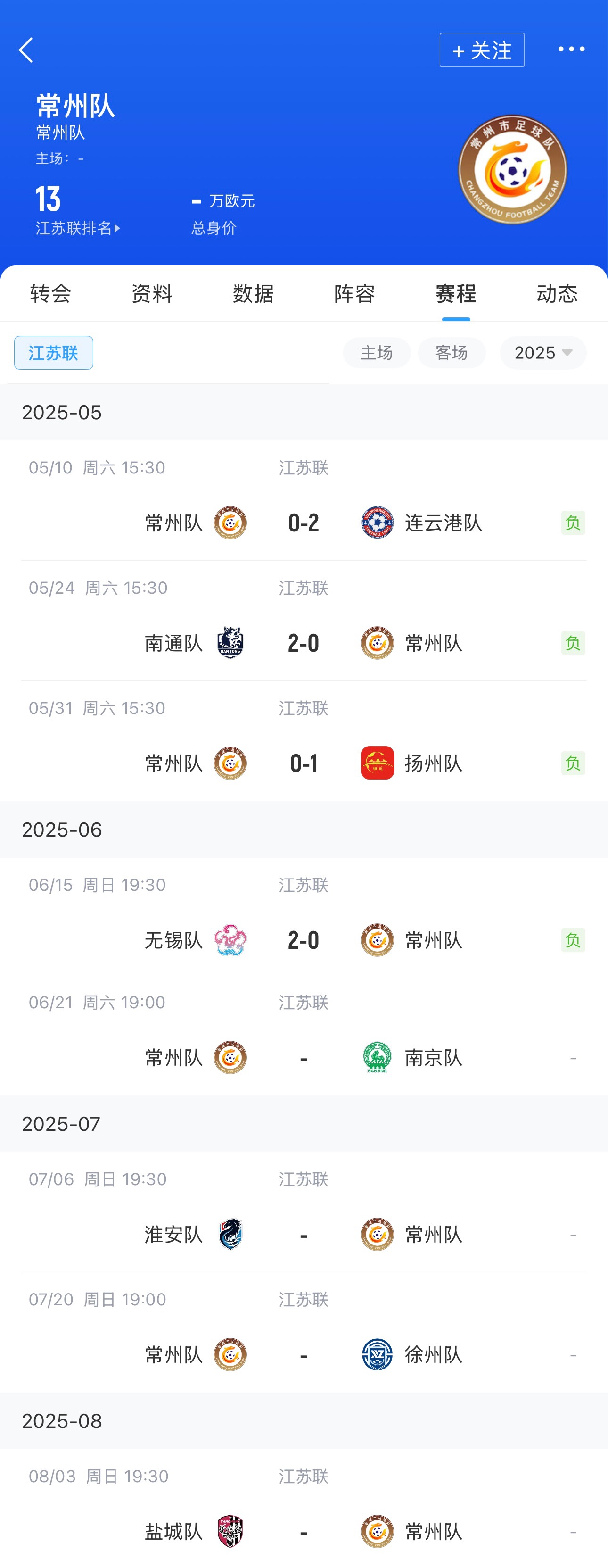This screenshot has width=608, height=1568.
Task: Switch to the 动态 tab
Action: click(556, 293)
